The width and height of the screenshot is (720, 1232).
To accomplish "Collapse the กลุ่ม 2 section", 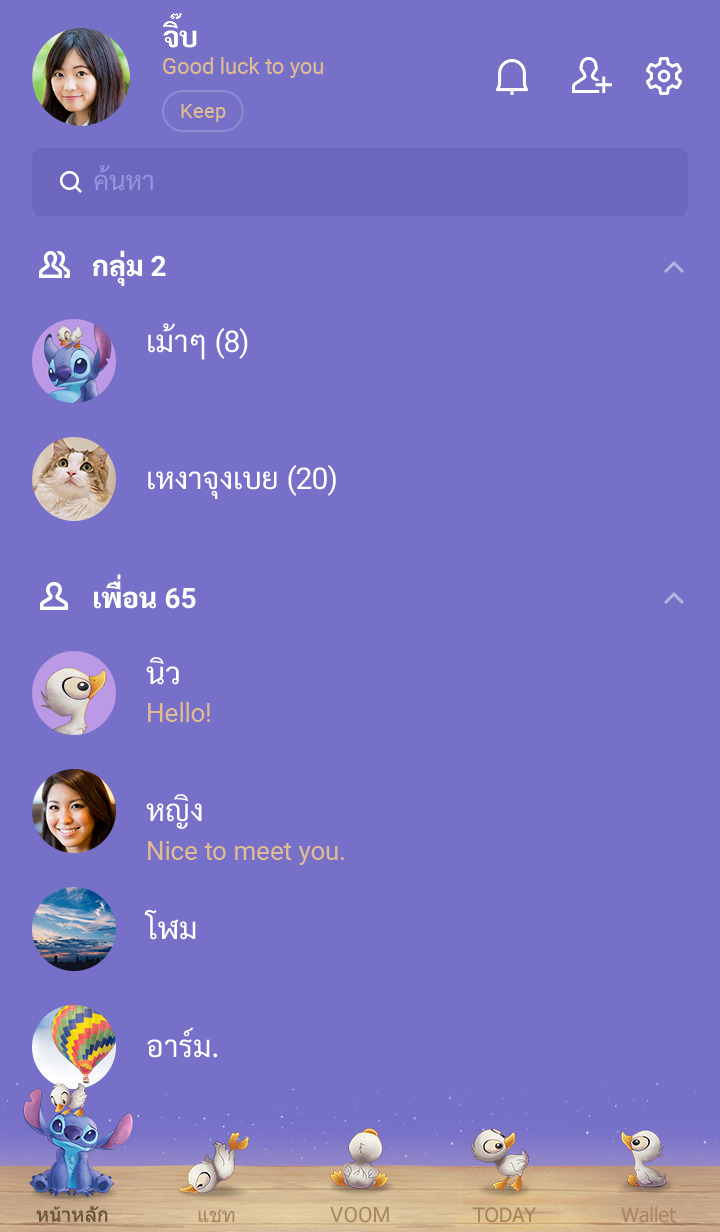I will coord(674,267).
